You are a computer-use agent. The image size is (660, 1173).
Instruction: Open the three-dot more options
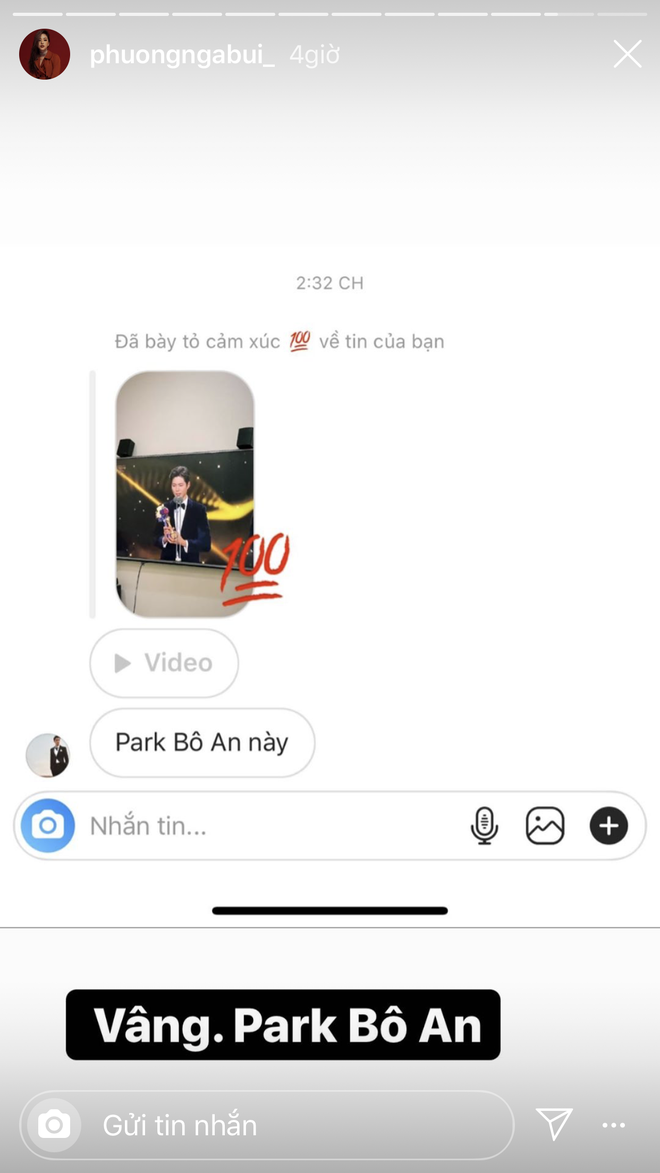(x=613, y=1125)
